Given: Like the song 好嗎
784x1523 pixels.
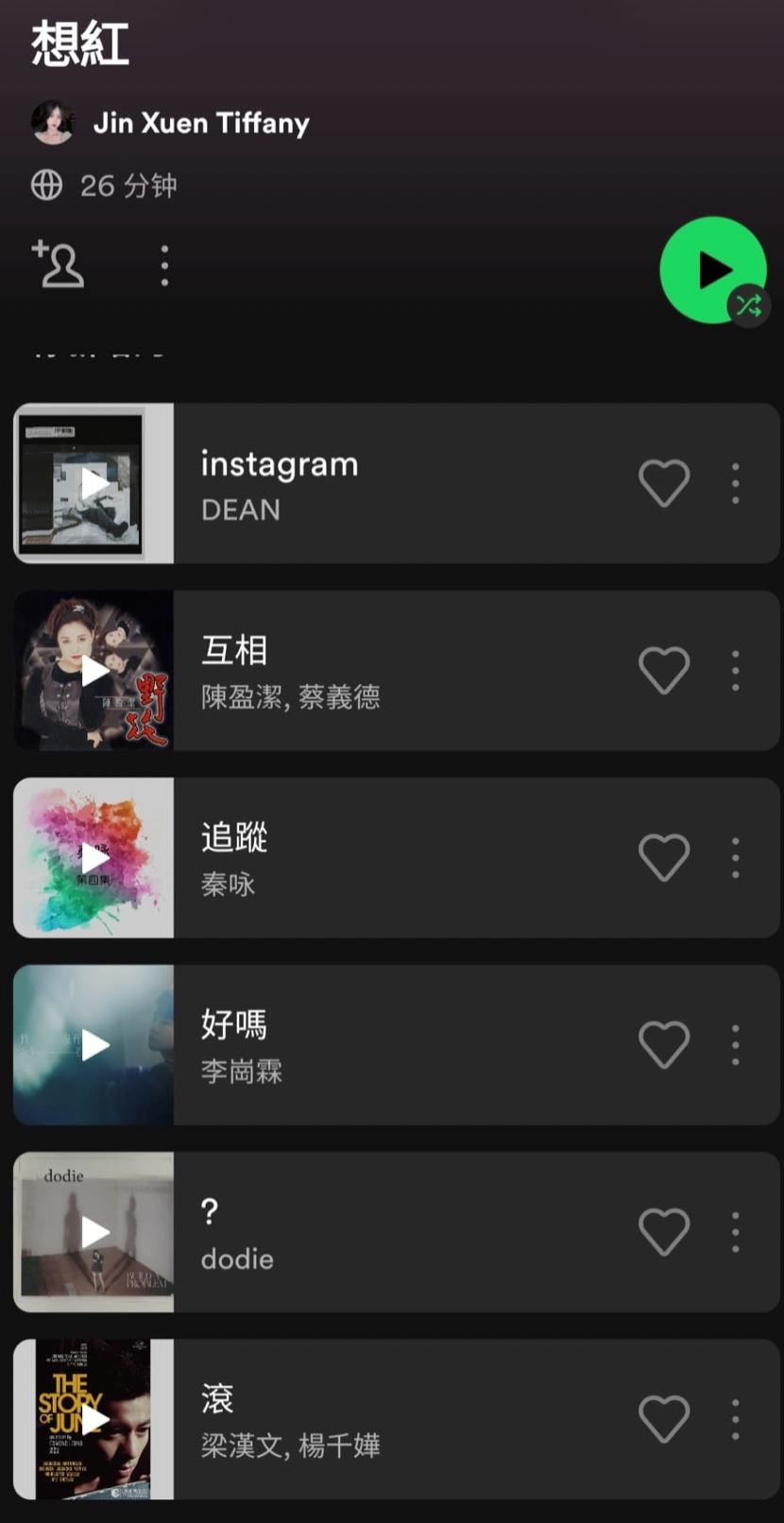Looking at the screenshot, I should pyautogui.click(x=664, y=1045).
